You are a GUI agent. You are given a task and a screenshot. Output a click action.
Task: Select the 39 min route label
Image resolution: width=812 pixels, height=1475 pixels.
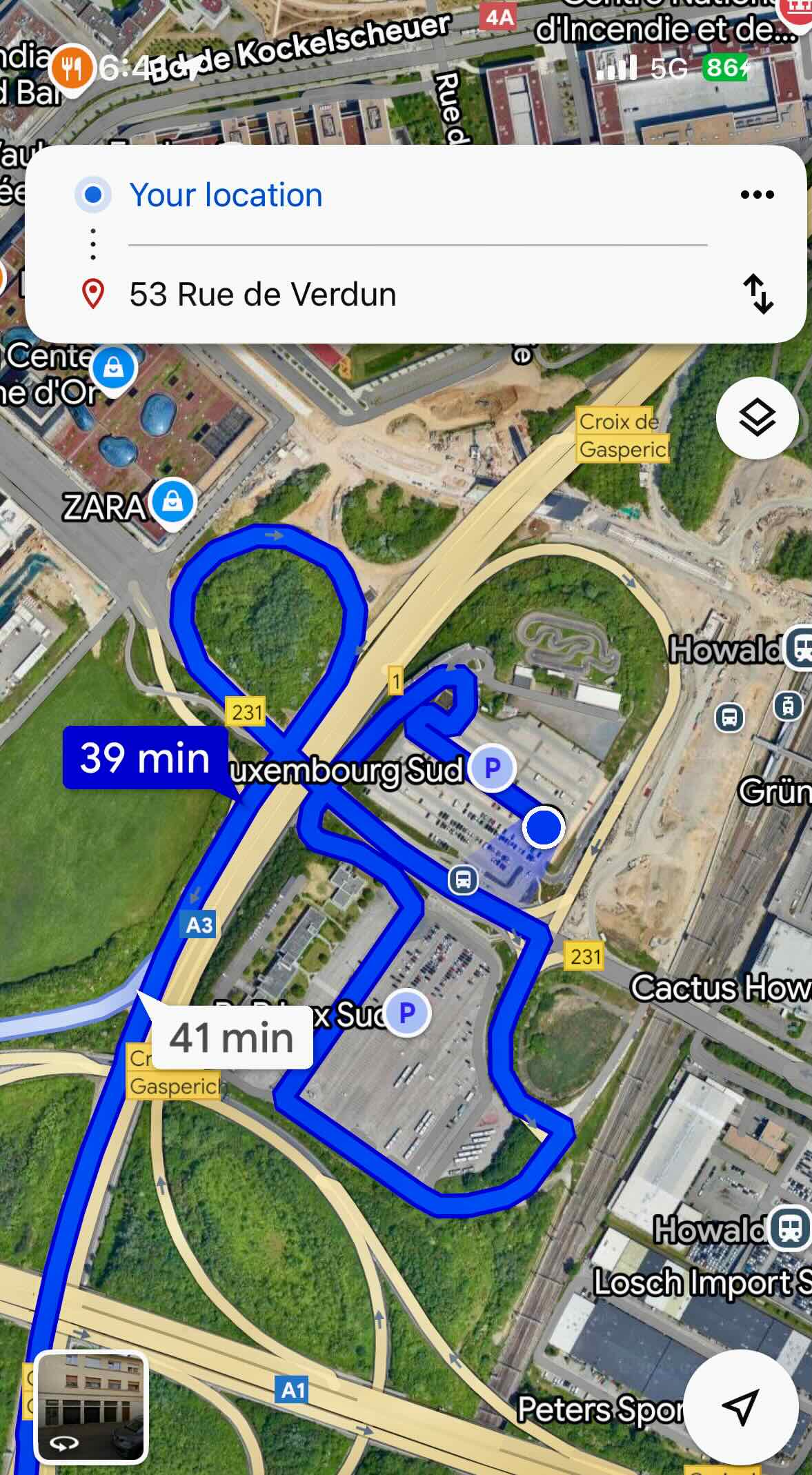[x=145, y=758]
